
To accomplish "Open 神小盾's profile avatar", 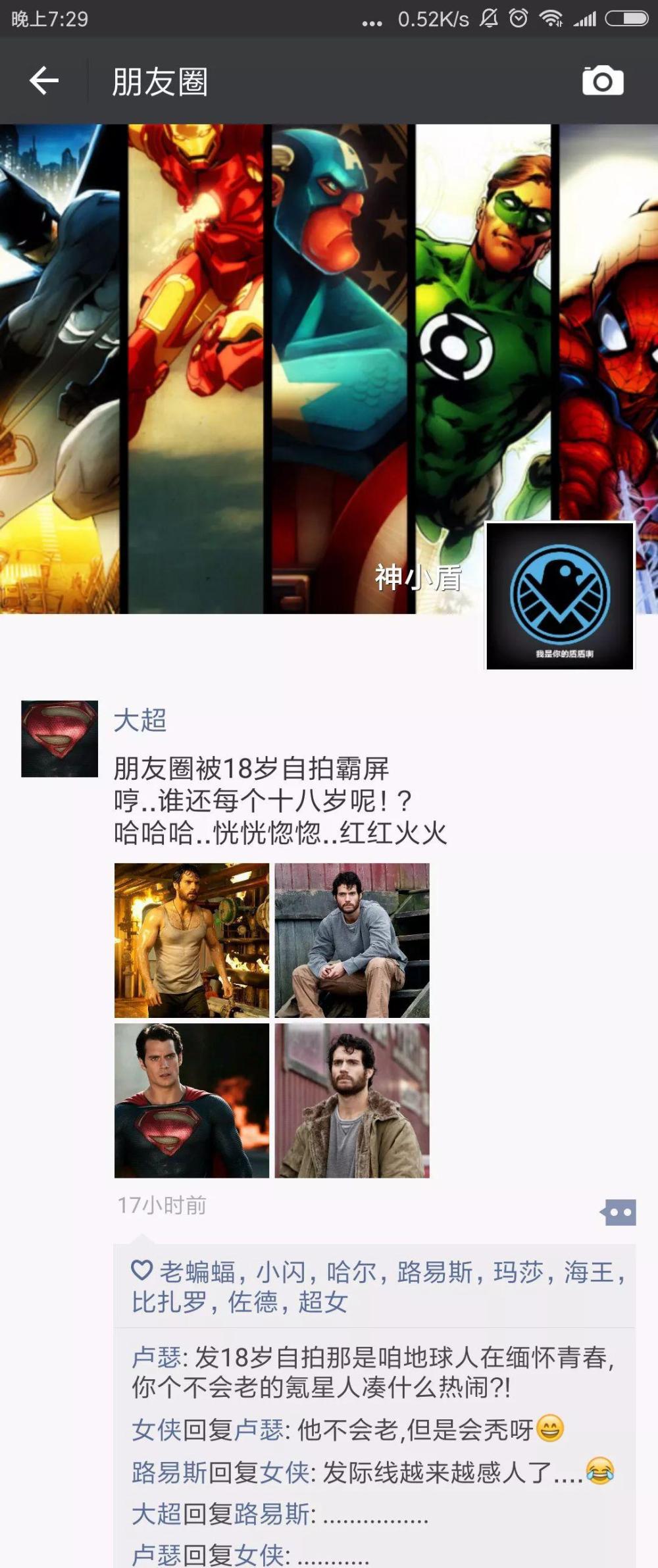I will 560,596.
